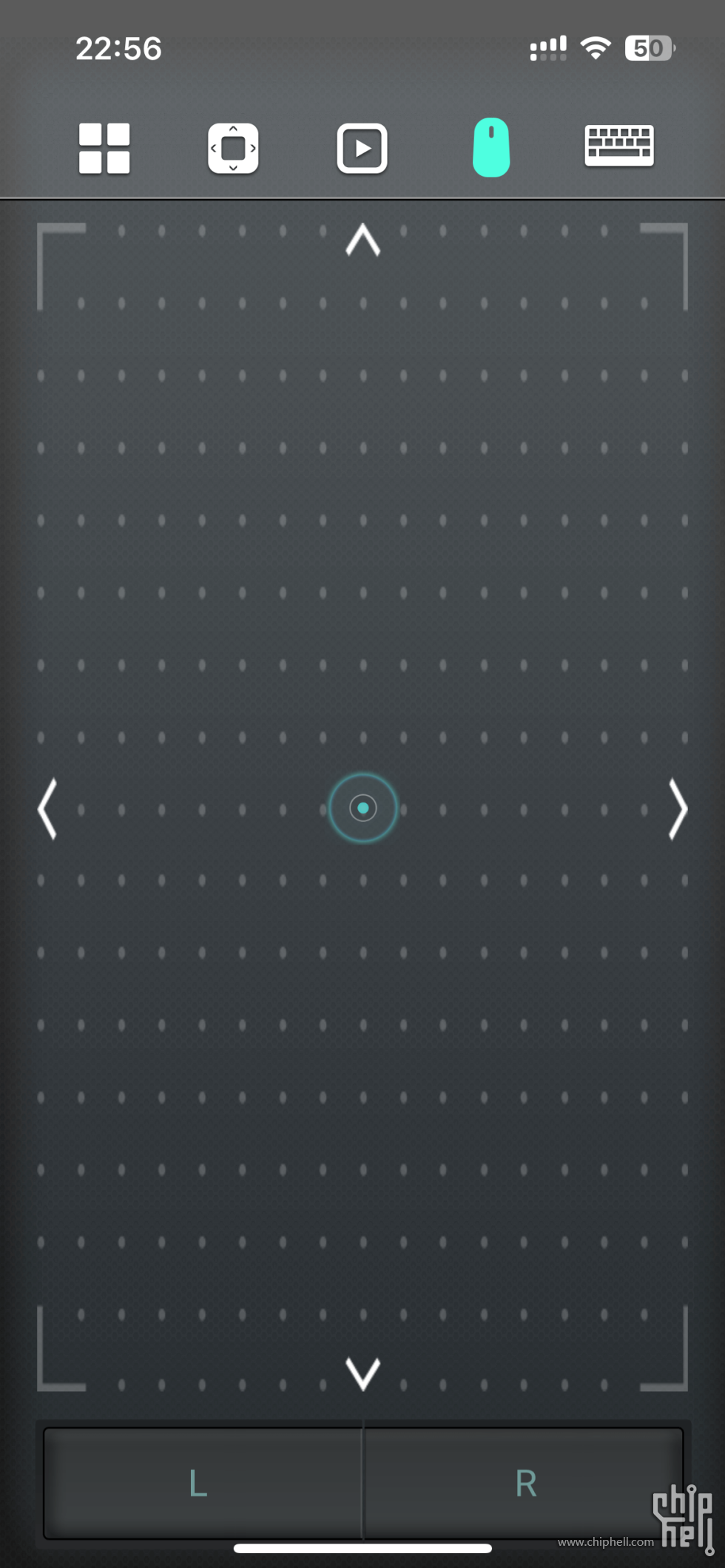Tap the center cursor circle

coord(362,808)
